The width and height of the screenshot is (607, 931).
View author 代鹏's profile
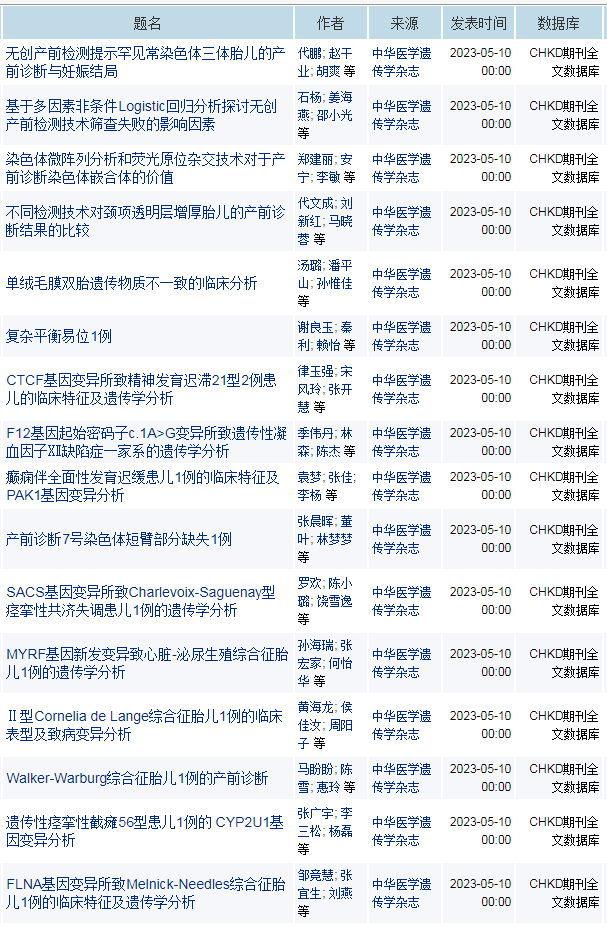click(309, 53)
